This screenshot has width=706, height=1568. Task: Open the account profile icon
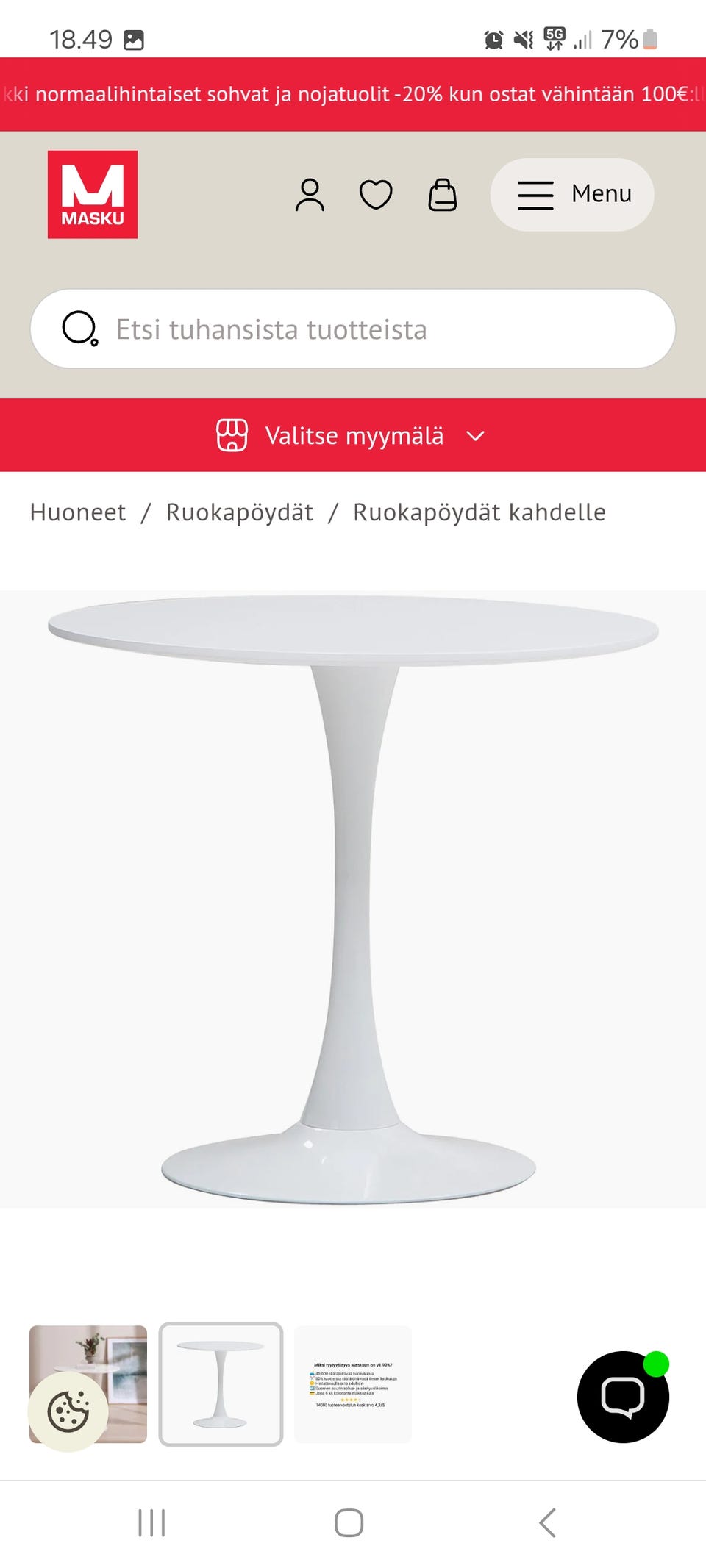311,194
